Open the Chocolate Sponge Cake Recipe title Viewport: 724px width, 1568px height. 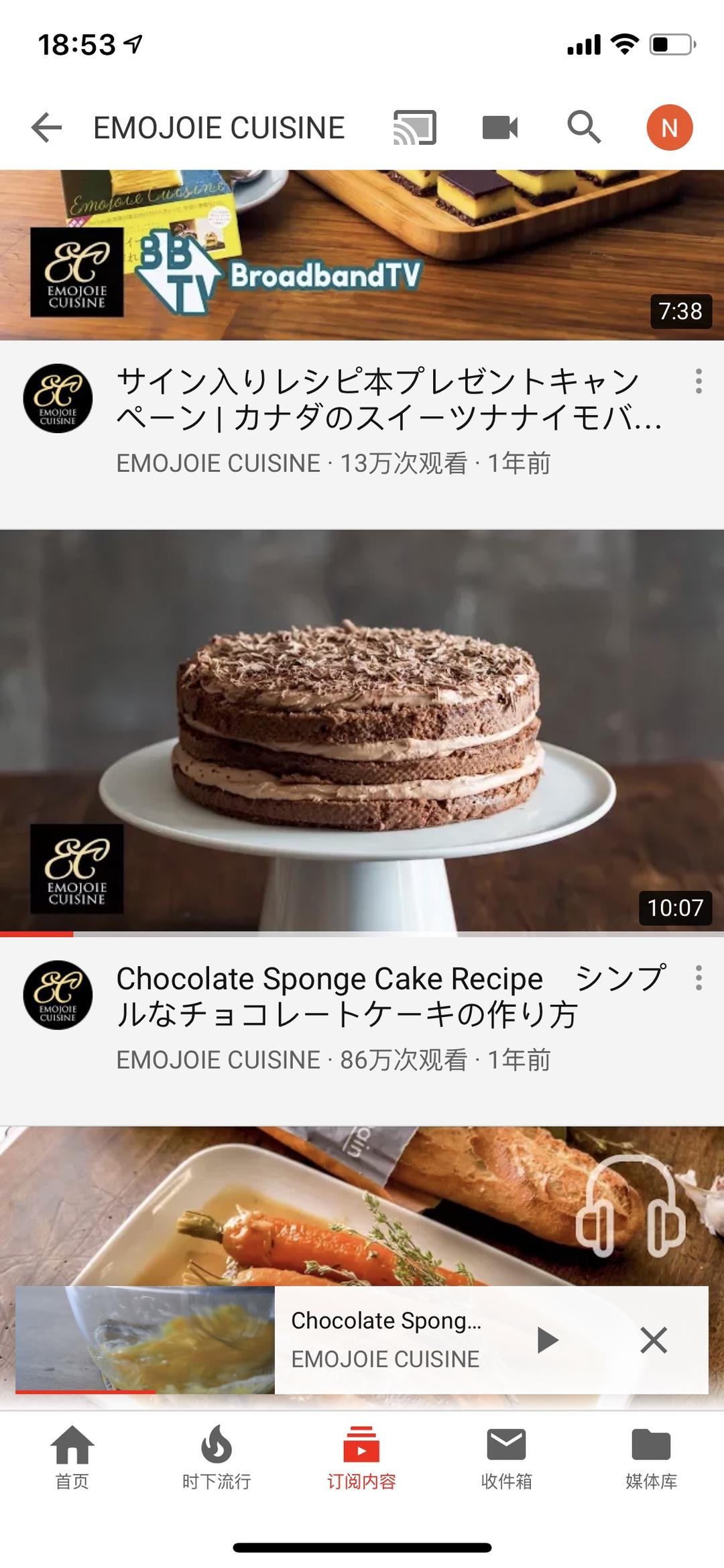click(391, 996)
